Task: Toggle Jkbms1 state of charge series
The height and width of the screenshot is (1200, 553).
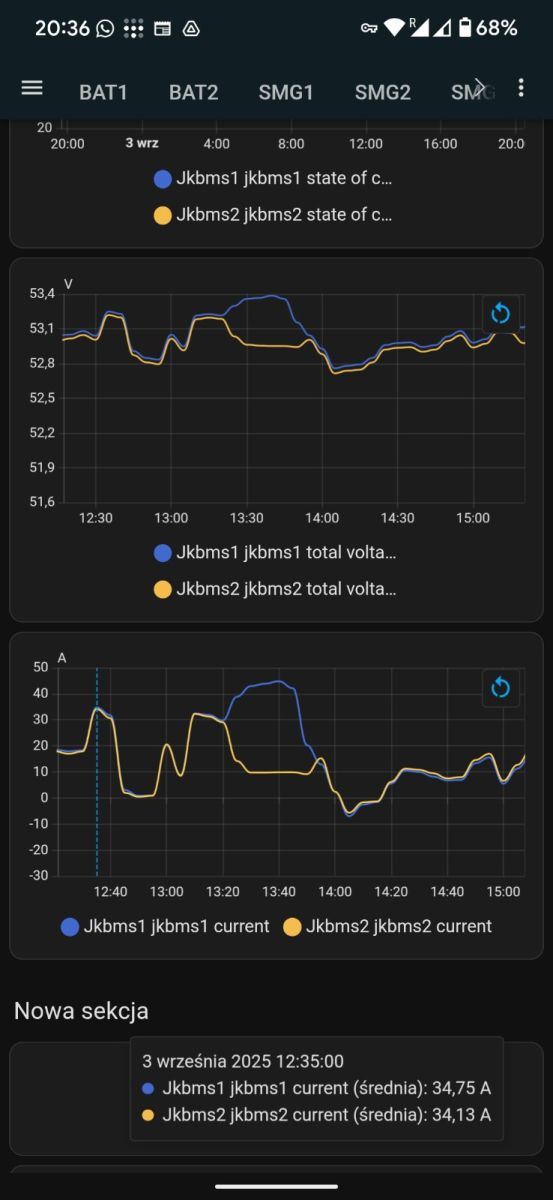Action: [274, 180]
